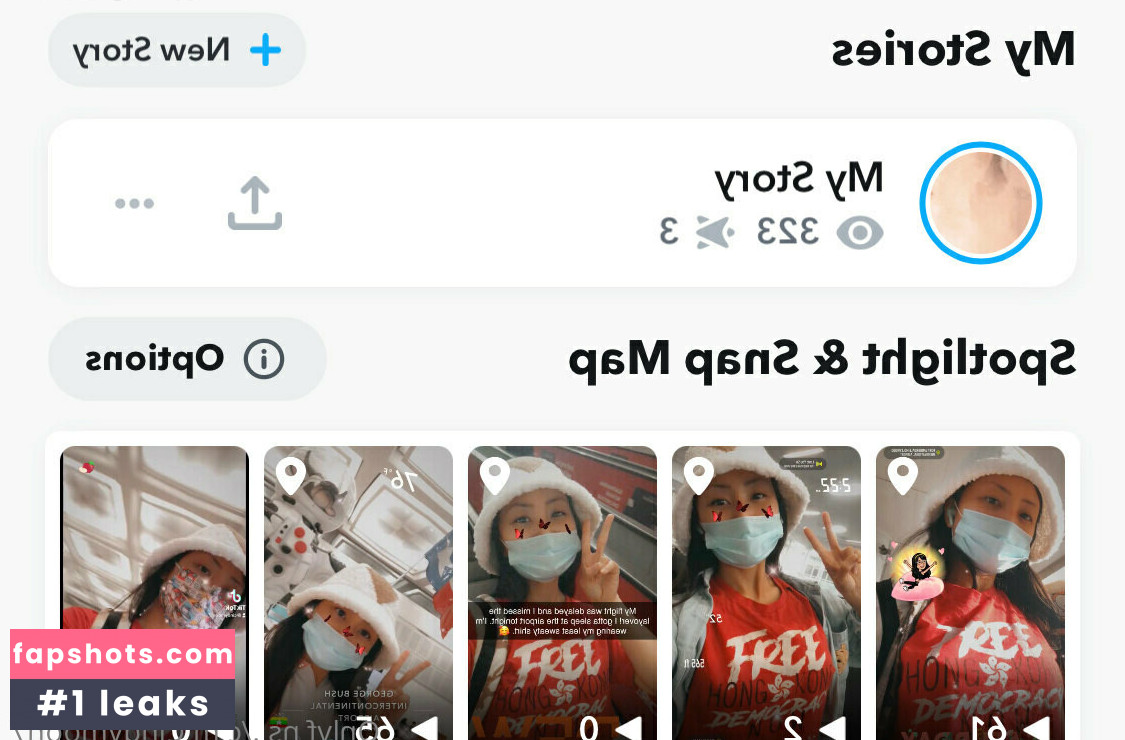View My Story profile circle

[980, 203]
